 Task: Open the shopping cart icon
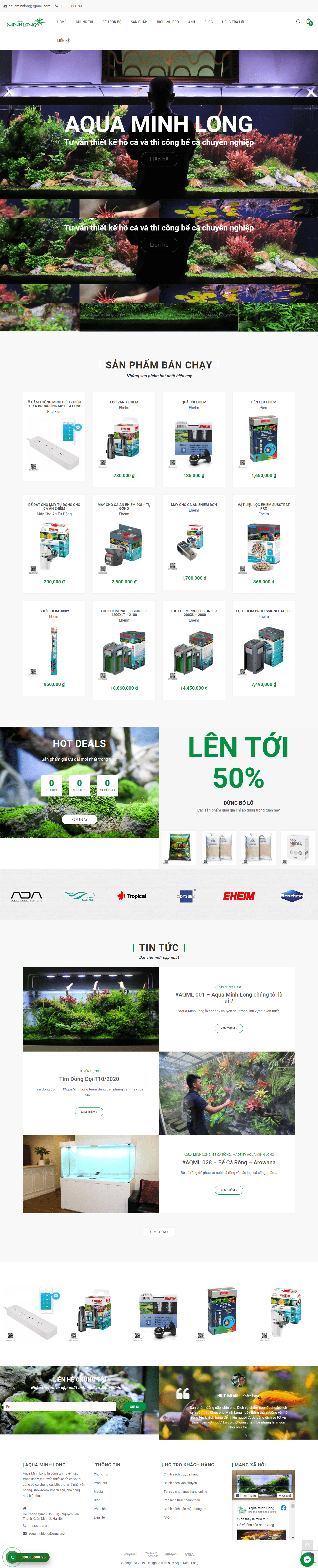[309, 22]
